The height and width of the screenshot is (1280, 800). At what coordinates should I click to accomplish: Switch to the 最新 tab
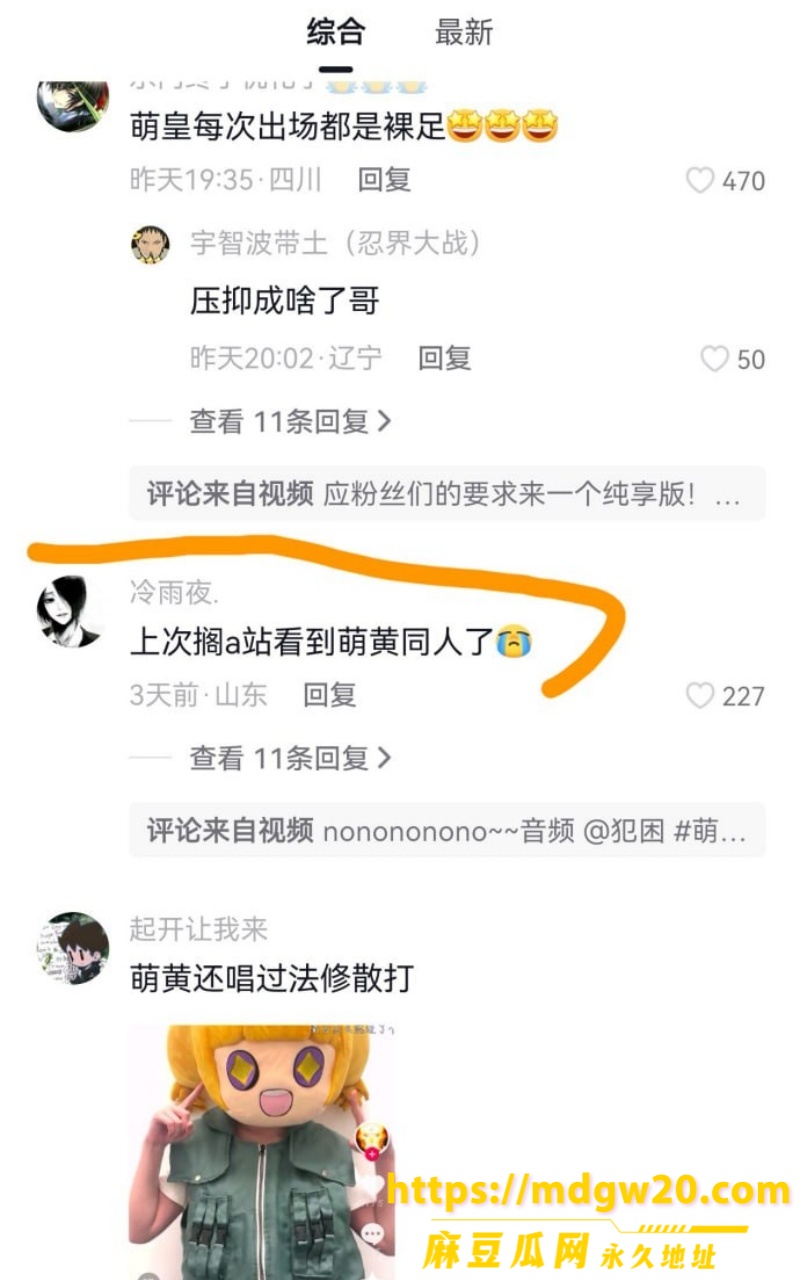[x=464, y=33]
